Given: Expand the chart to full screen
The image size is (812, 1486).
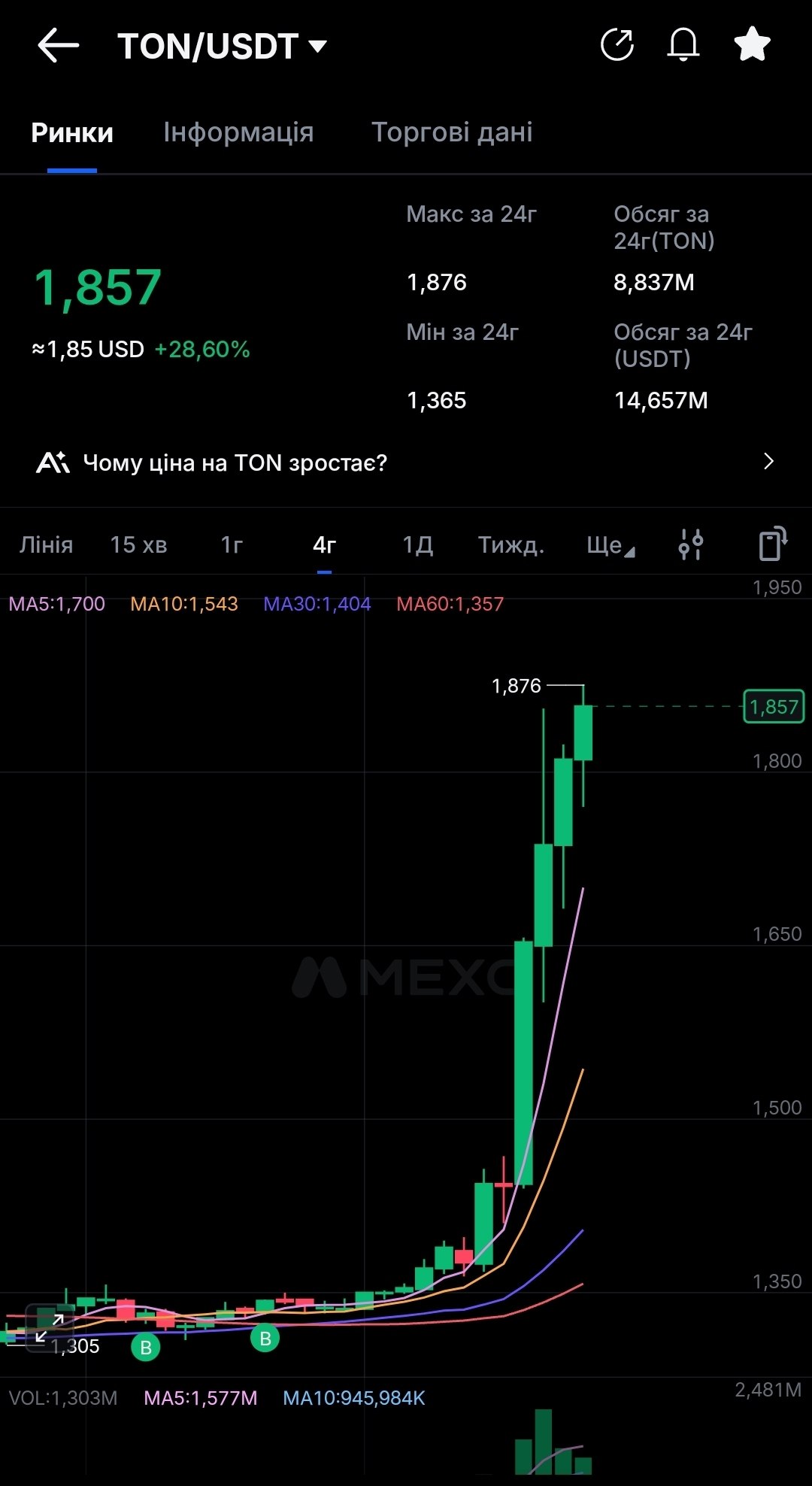Looking at the screenshot, I should coord(50,1328).
